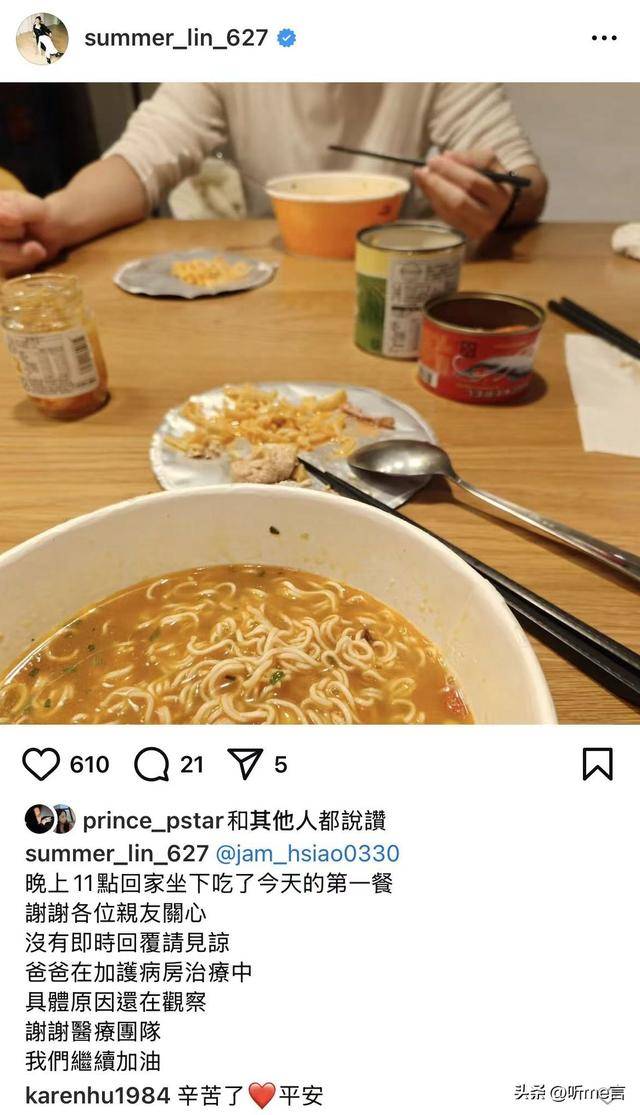View summer_lin_627's profile from the caption
Image resolution: width=640 pixels, height=1115 pixels.
116,853
